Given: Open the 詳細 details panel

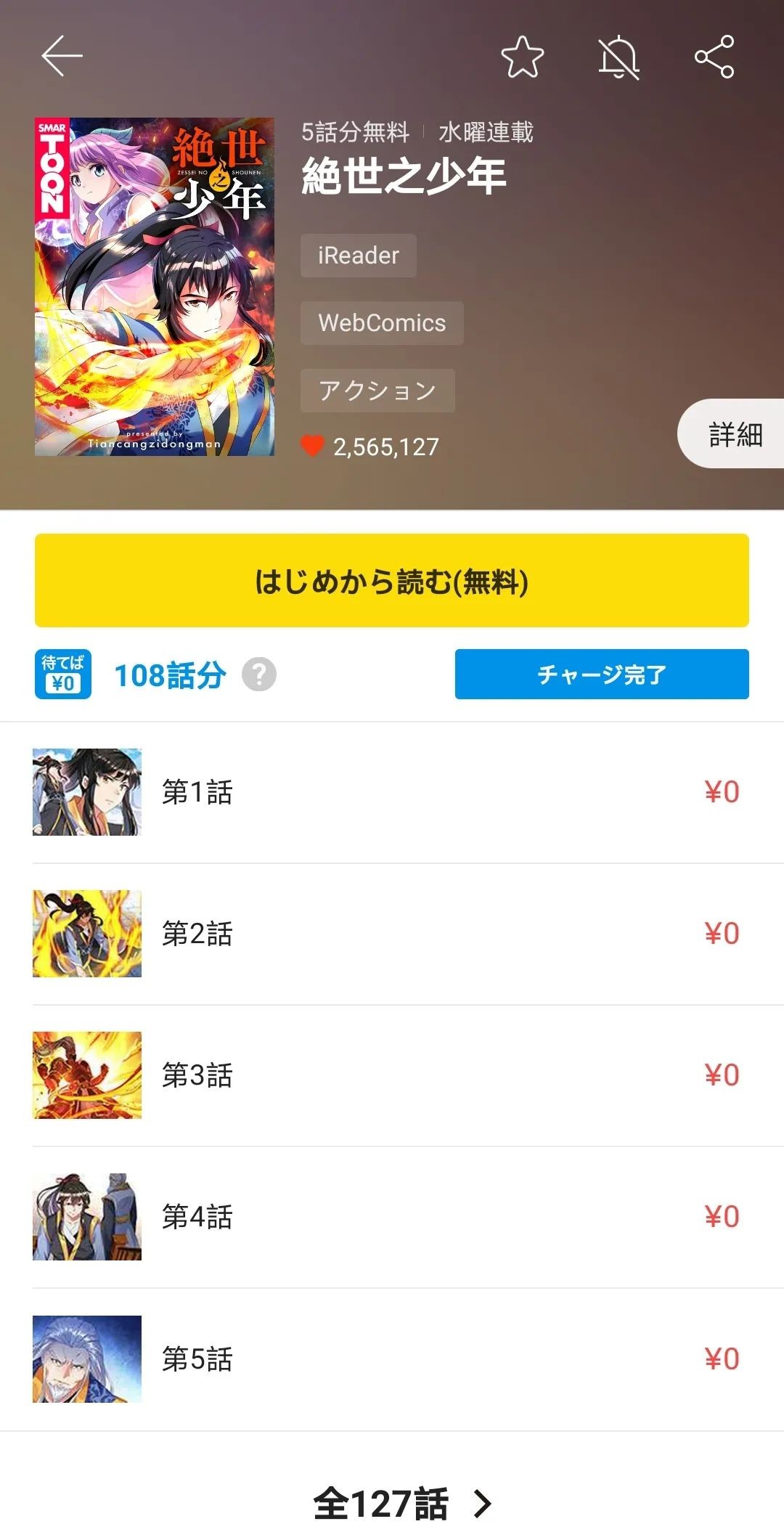Looking at the screenshot, I should pyautogui.click(x=734, y=434).
